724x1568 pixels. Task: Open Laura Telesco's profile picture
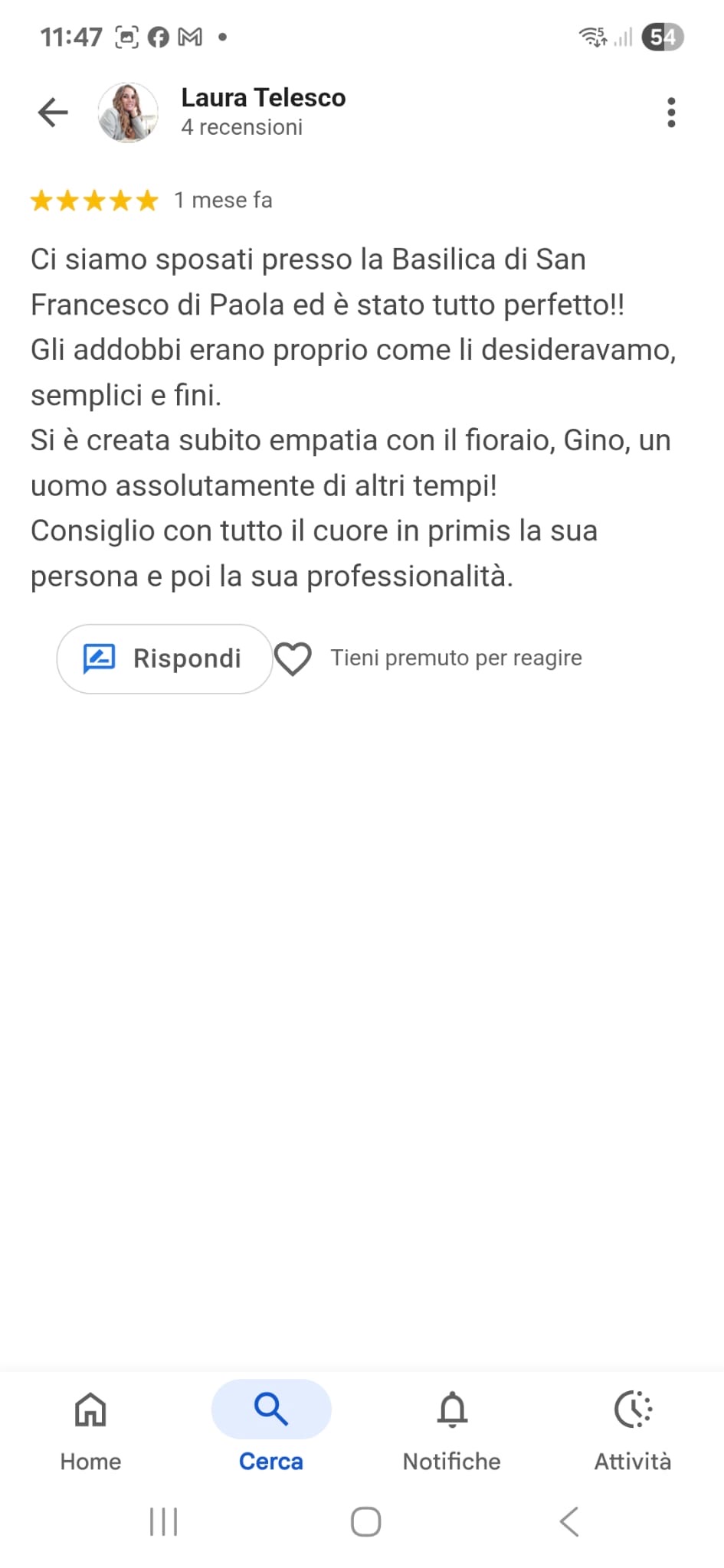[x=128, y=113]
